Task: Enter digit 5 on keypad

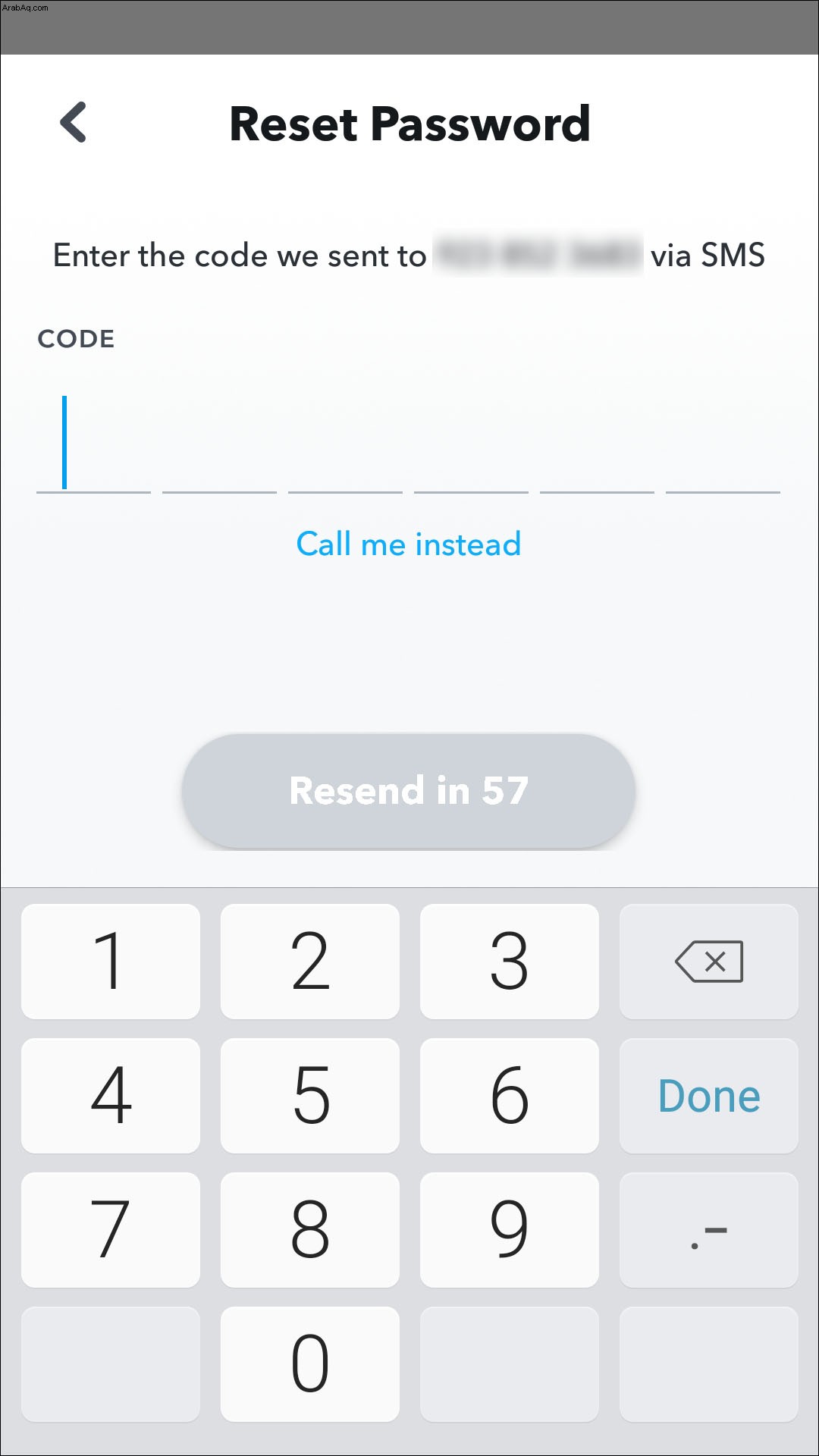Action: 310,1095
